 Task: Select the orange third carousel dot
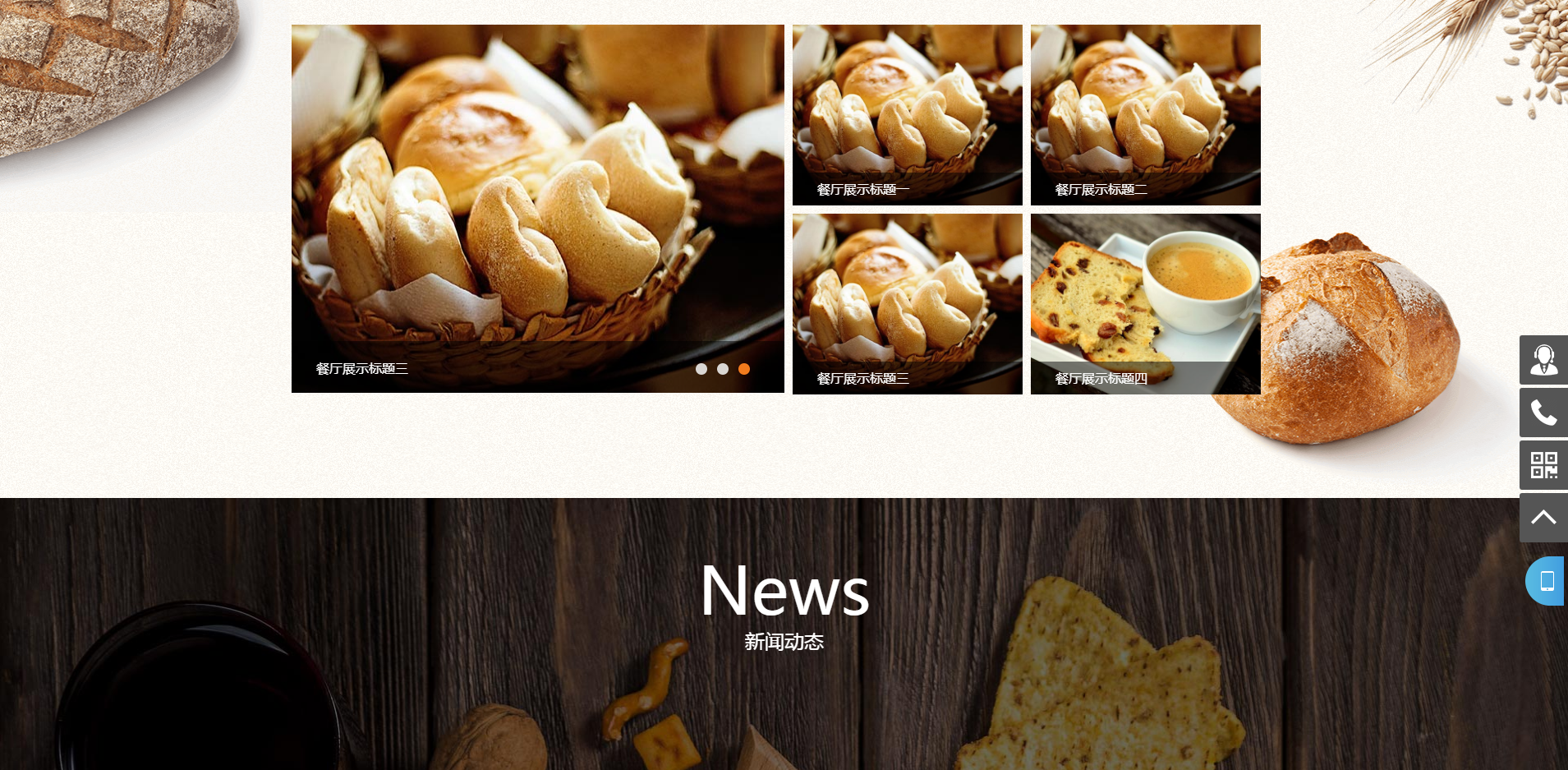point(744,369)
